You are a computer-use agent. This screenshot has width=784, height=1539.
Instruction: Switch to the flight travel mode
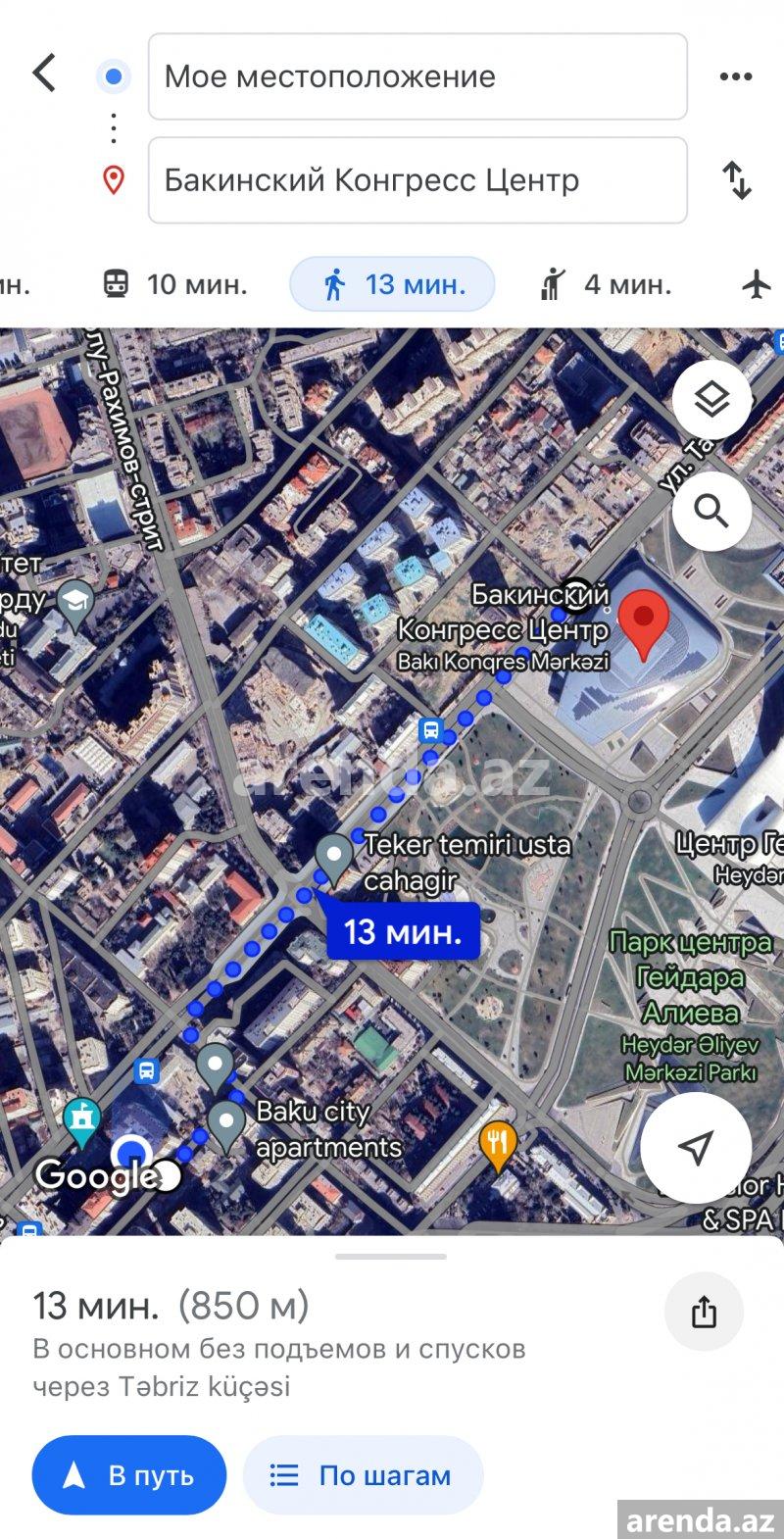point(756,284)
